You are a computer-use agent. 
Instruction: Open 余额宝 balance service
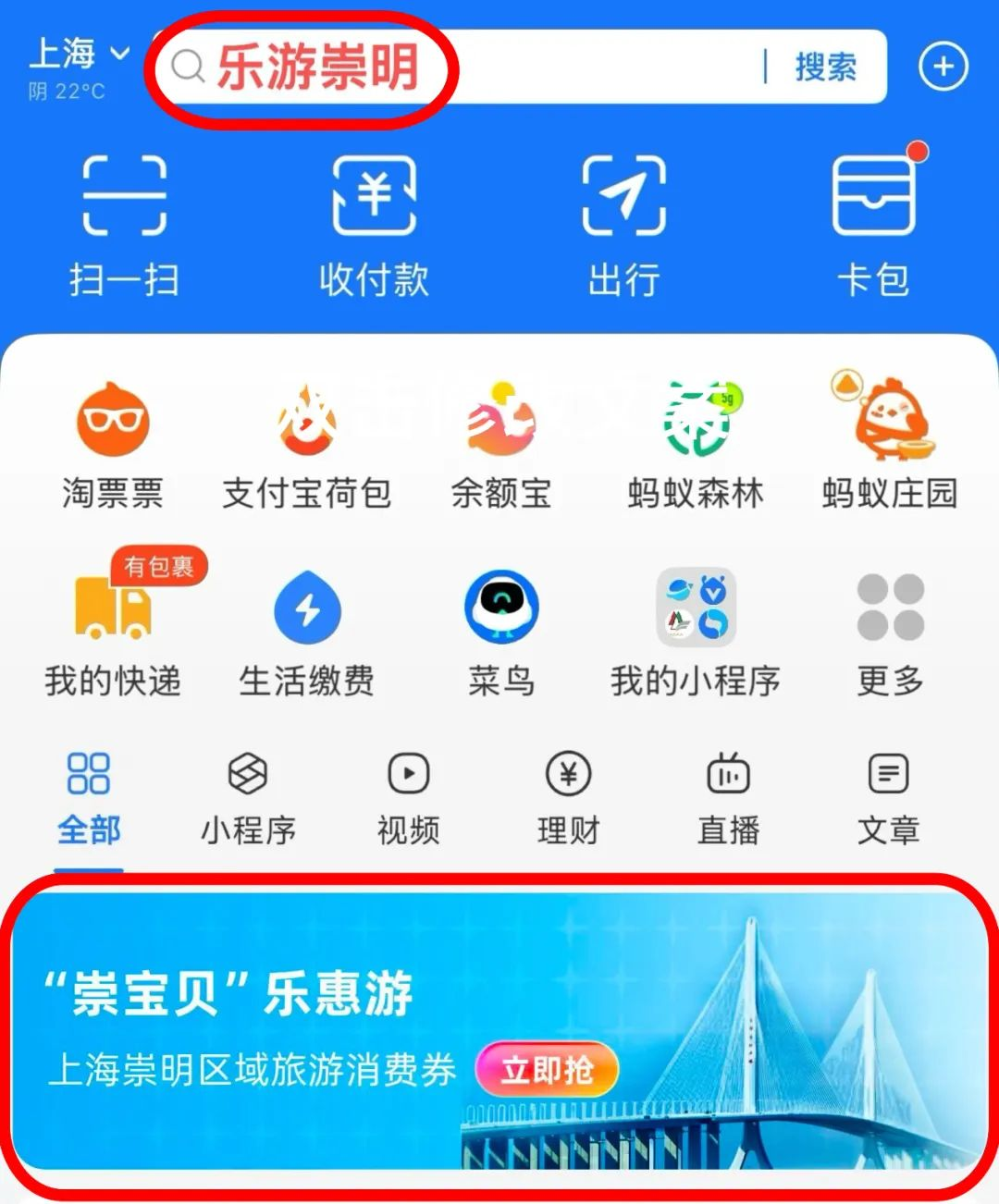click(500, 435)
